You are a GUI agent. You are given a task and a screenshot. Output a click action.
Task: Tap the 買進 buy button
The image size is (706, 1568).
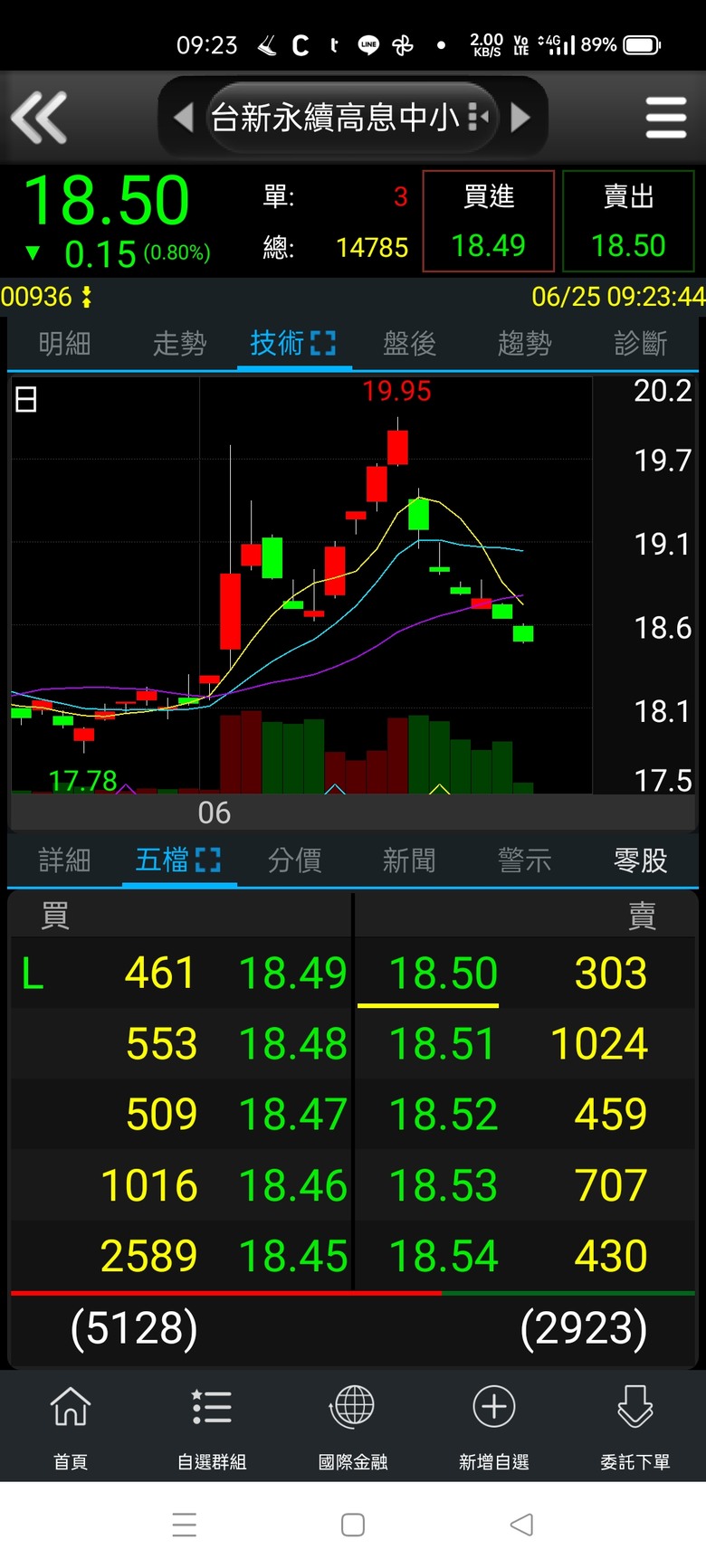[x=489, y=221]
